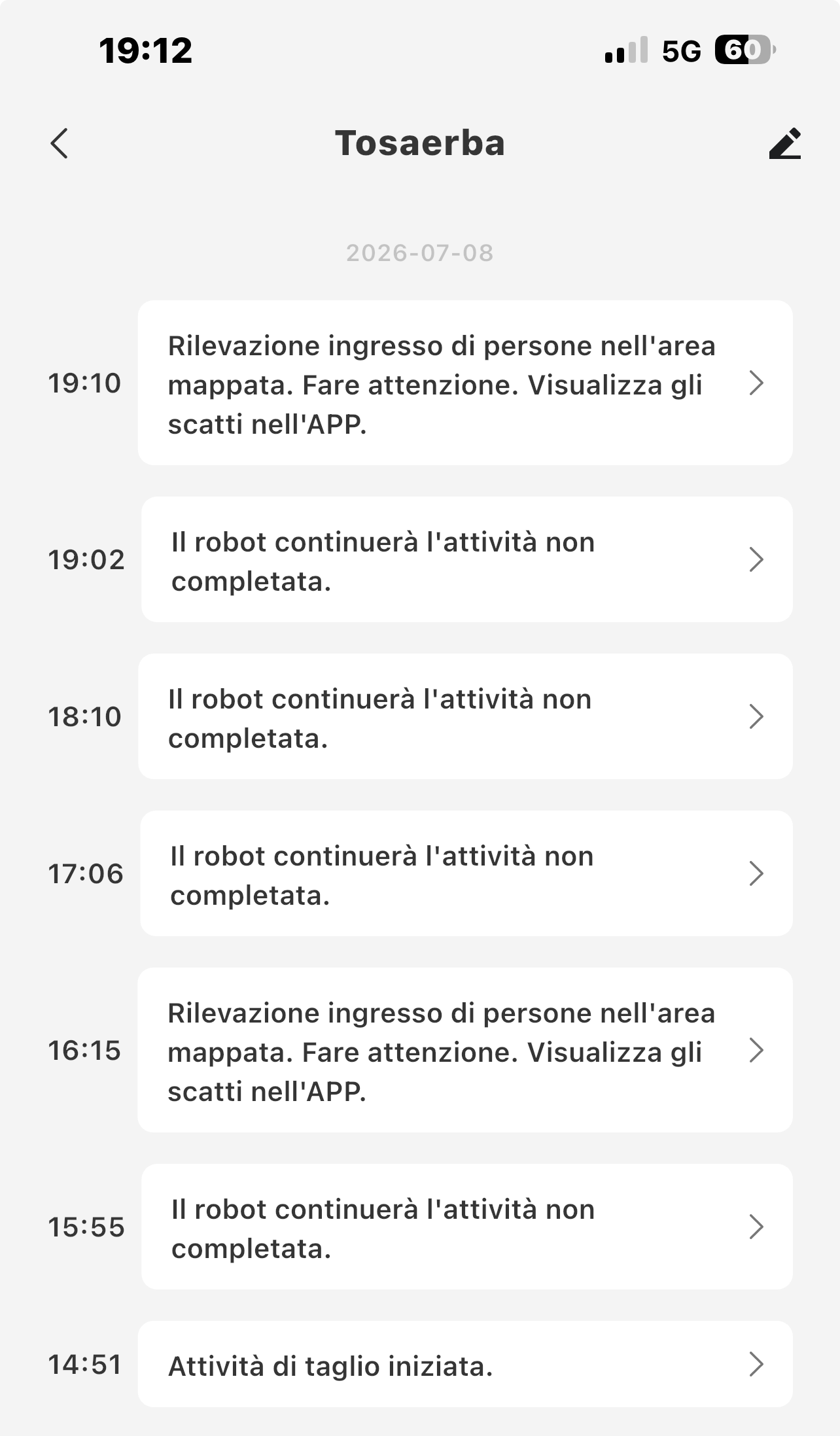This screenshot has height=1436, width=840.
Task: Go back using the top-left arrow
Action: (60, 143)
